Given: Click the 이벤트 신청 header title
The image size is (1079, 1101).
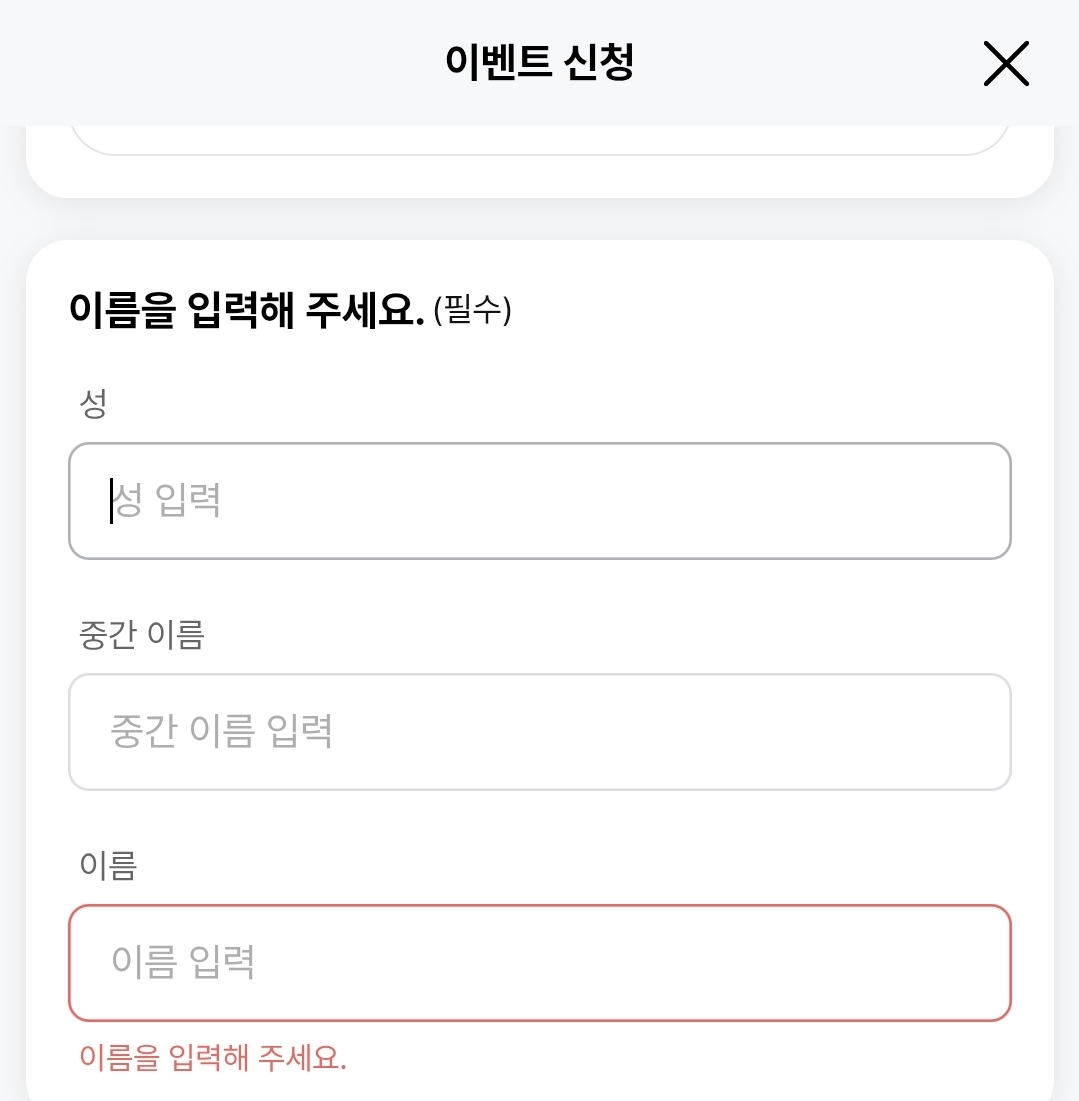Looking at the screenshot, I should pos(539,63).
